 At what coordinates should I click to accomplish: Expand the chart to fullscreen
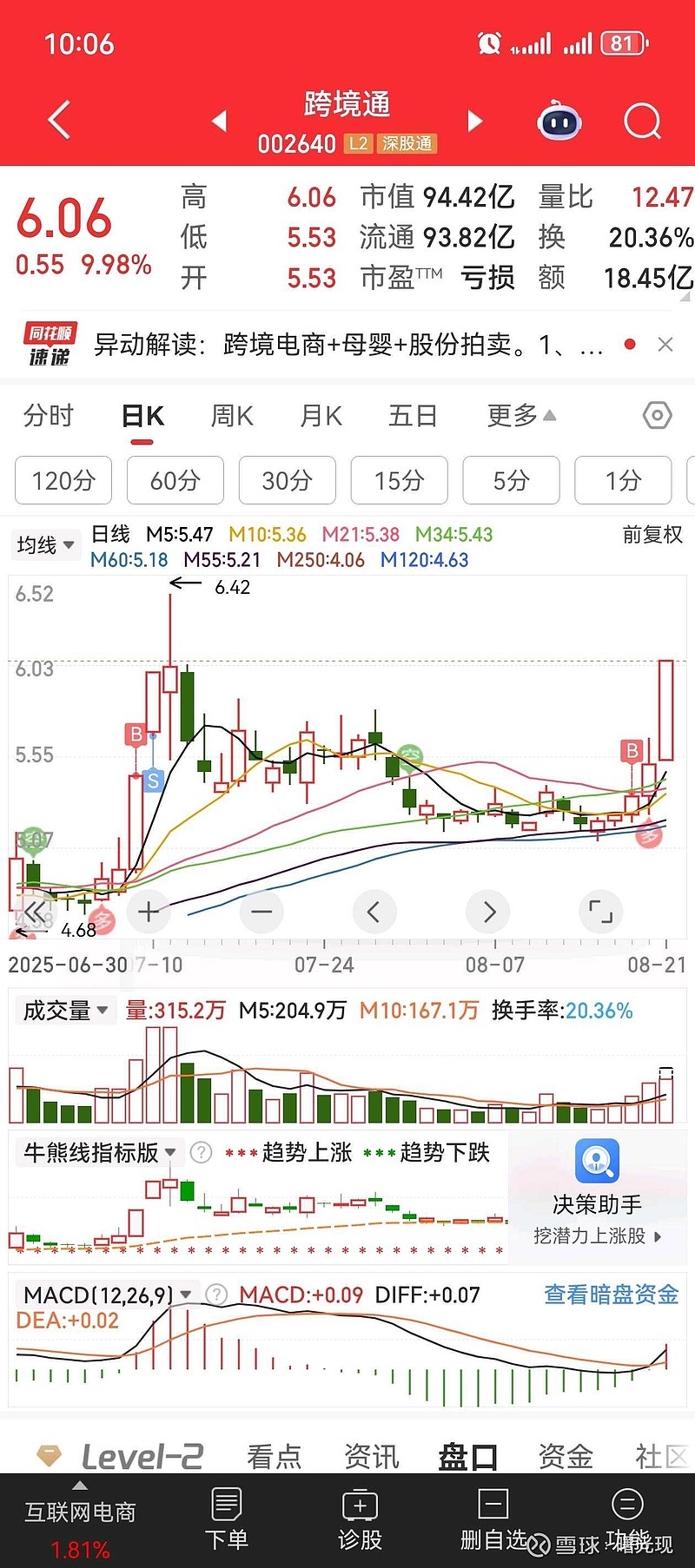pyautogui.click(x=601, y=912)
